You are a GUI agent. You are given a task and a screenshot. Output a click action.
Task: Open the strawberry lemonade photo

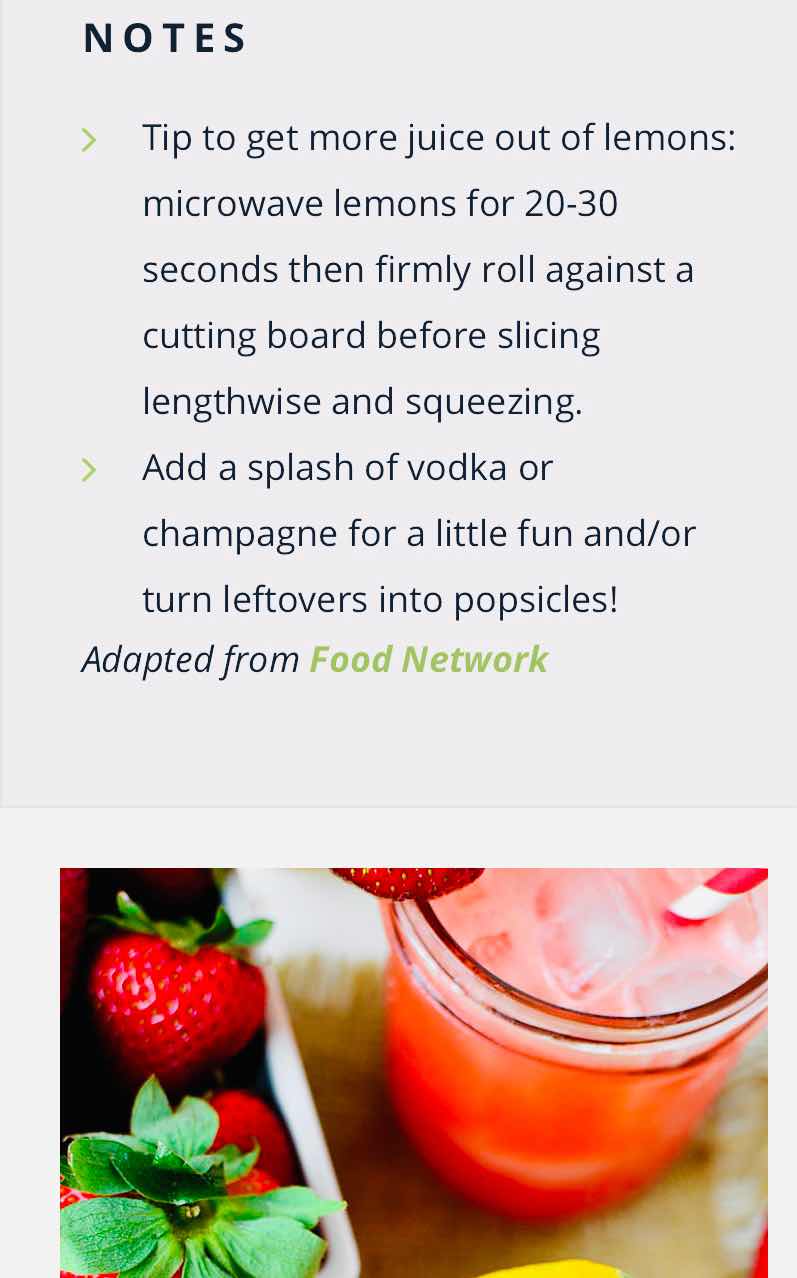[414, 1072]
